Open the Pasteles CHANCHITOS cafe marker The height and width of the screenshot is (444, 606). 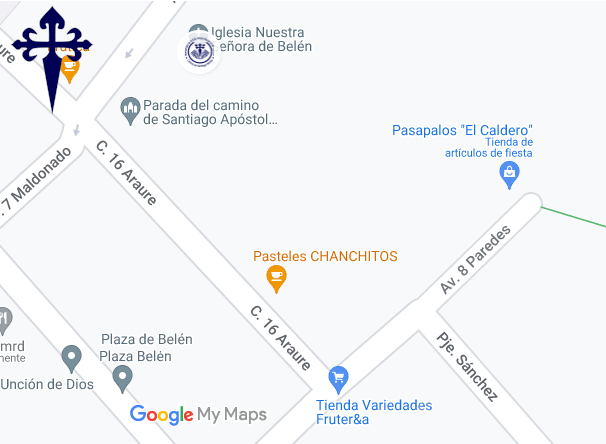point(277,278)
